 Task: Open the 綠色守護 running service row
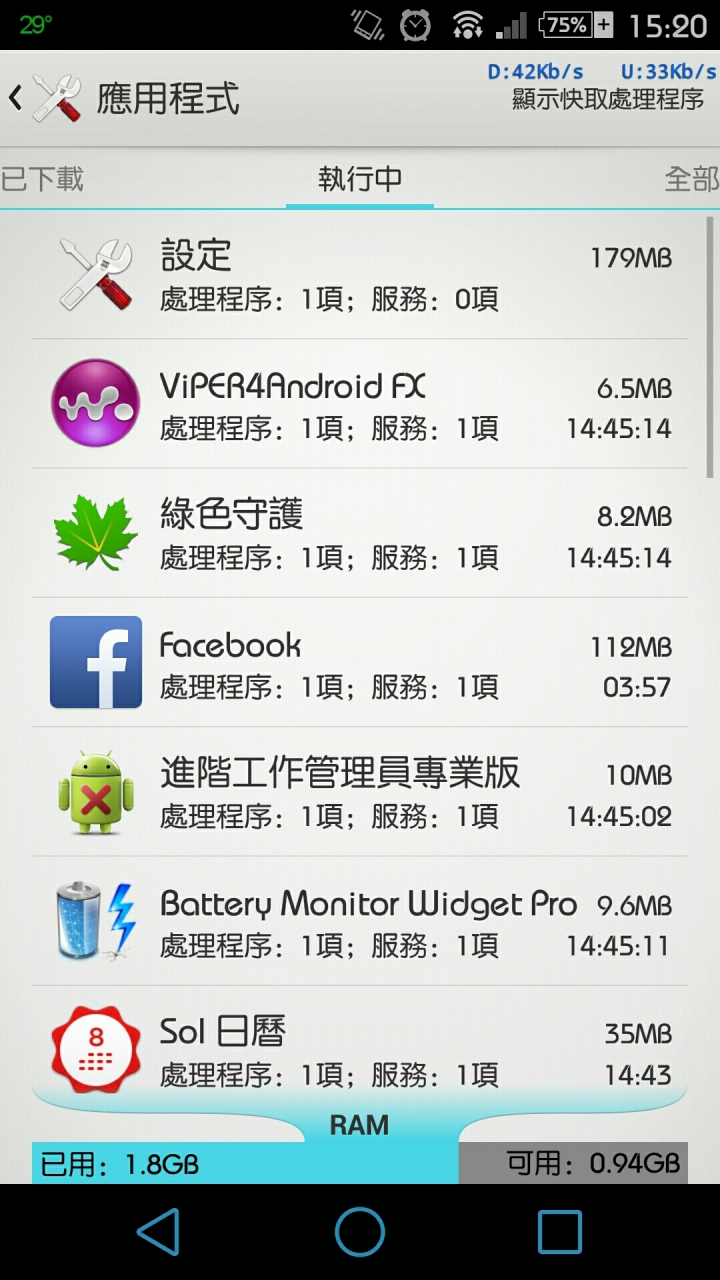(x=360, y=533)
